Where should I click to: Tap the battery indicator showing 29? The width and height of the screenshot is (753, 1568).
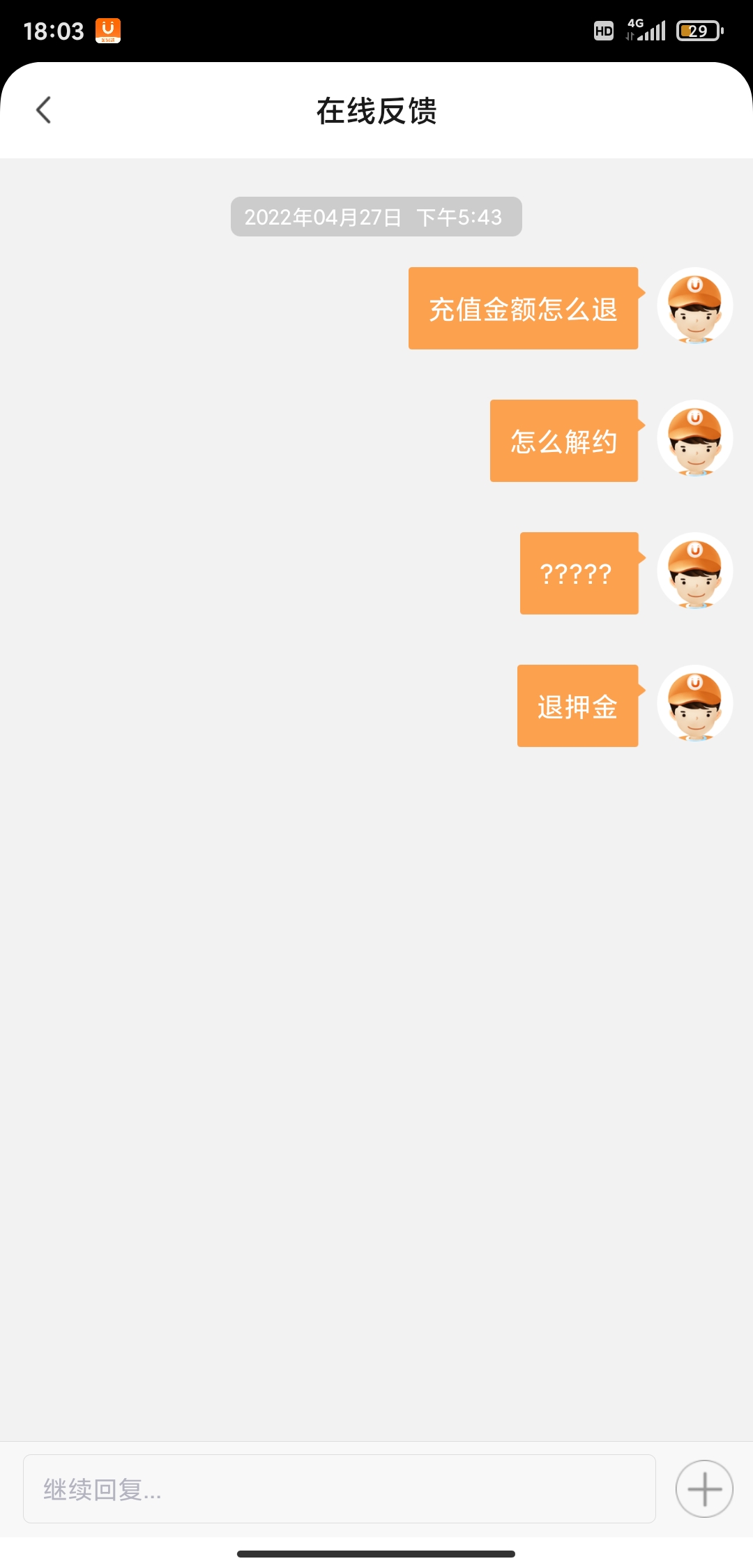(x=696, y=31)
